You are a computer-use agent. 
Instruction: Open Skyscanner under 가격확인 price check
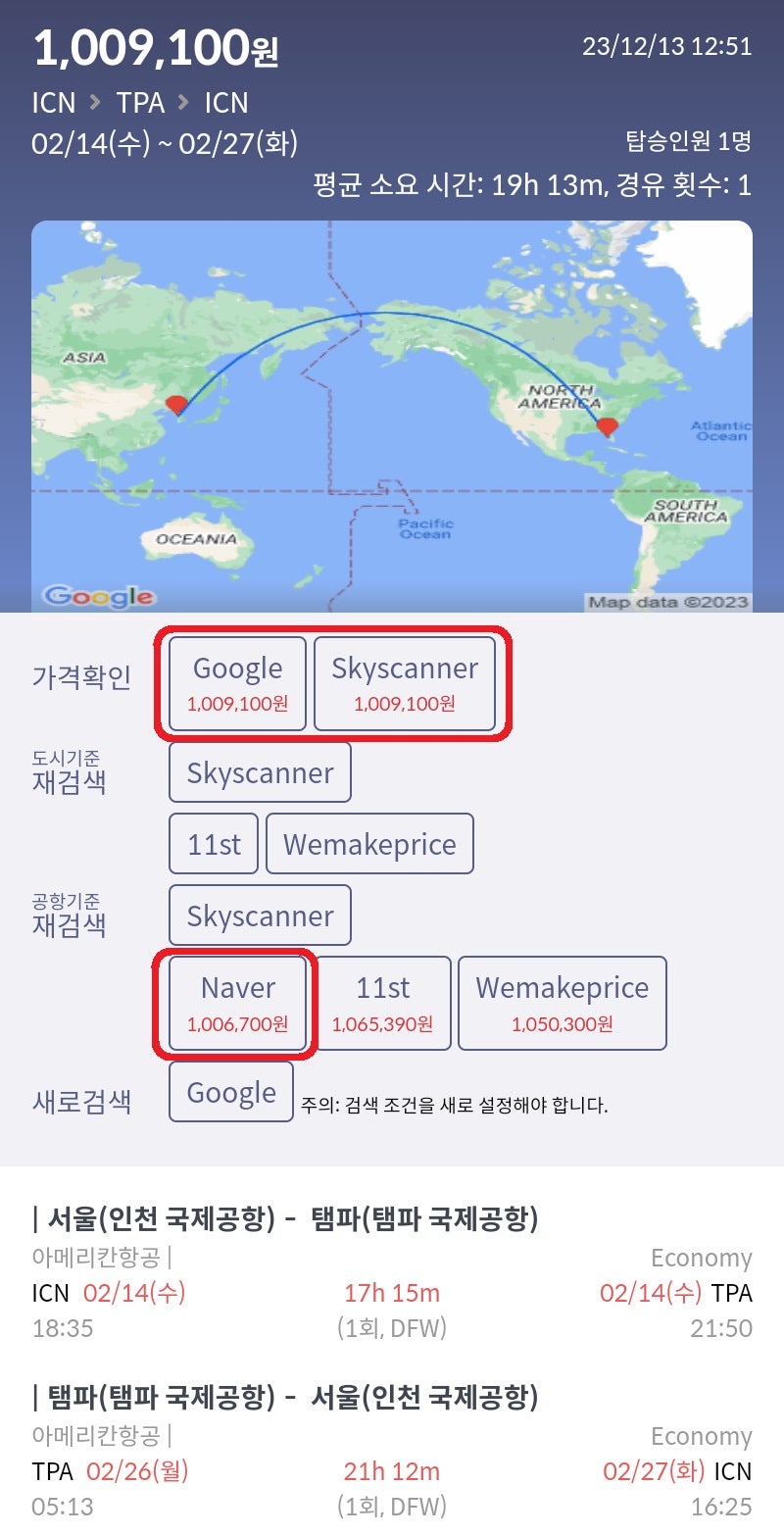404,683
